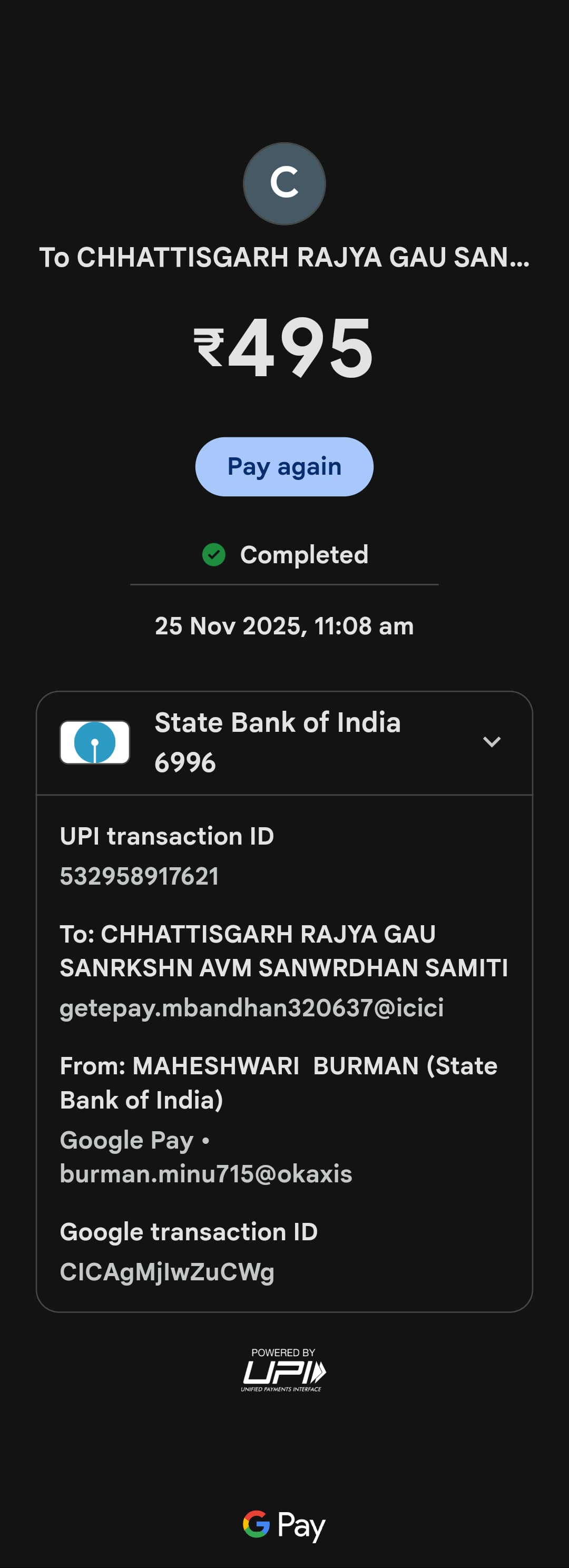Tap the Pay again button
Screen dimensions: 569x1568
[284, 467]
